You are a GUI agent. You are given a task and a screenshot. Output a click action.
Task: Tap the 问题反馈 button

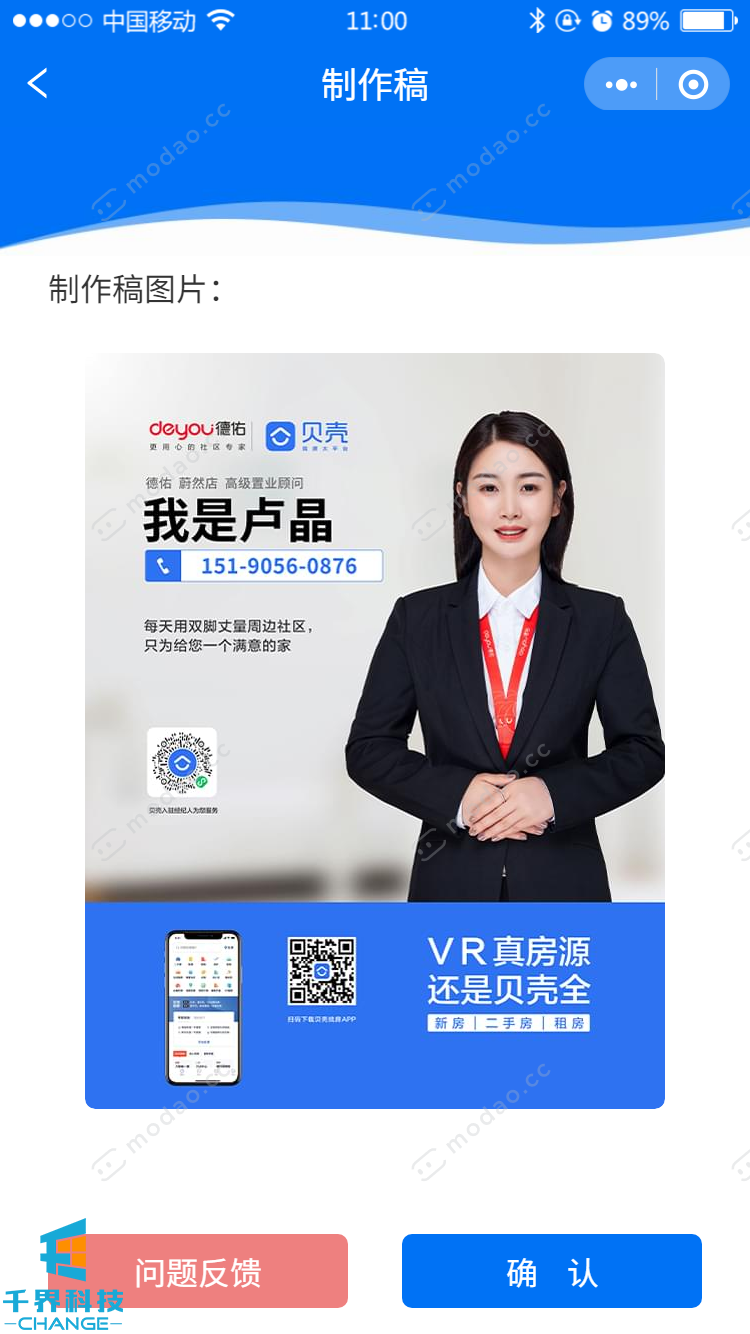click(x=215, y=1272)
